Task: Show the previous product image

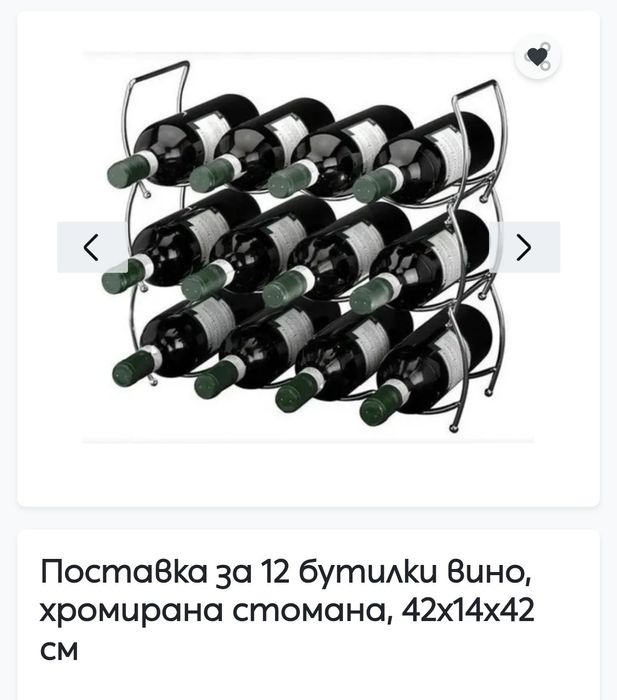Action: click(91, 247)
